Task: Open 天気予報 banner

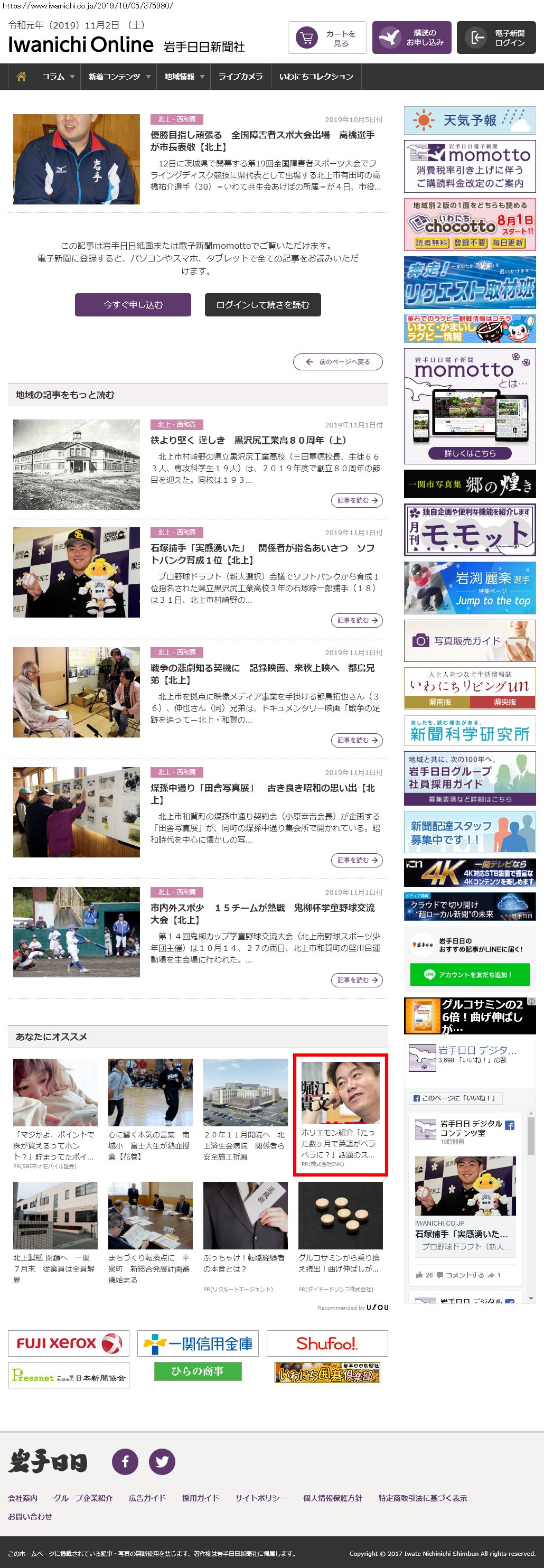Action: (469, 120)
